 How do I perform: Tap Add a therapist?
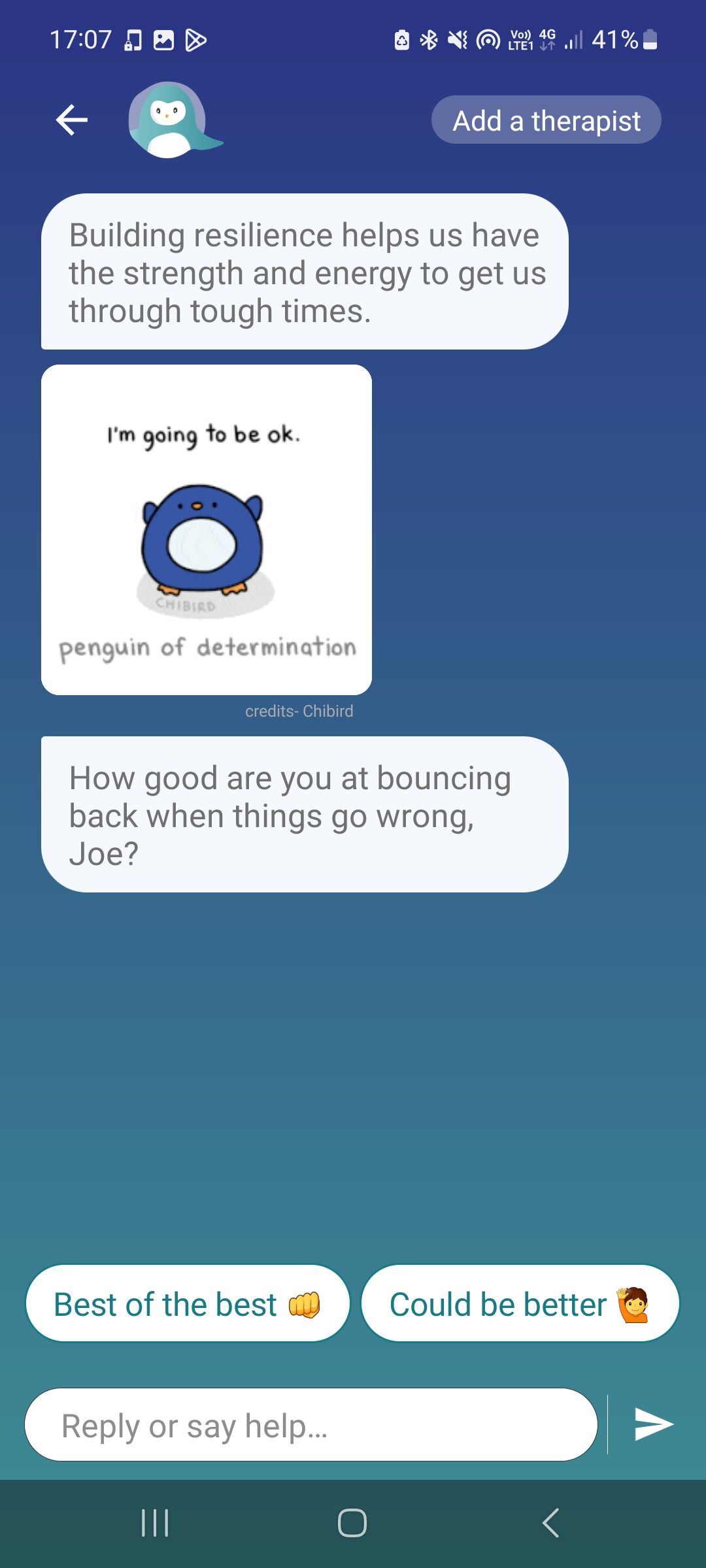[x=546, y=120]
